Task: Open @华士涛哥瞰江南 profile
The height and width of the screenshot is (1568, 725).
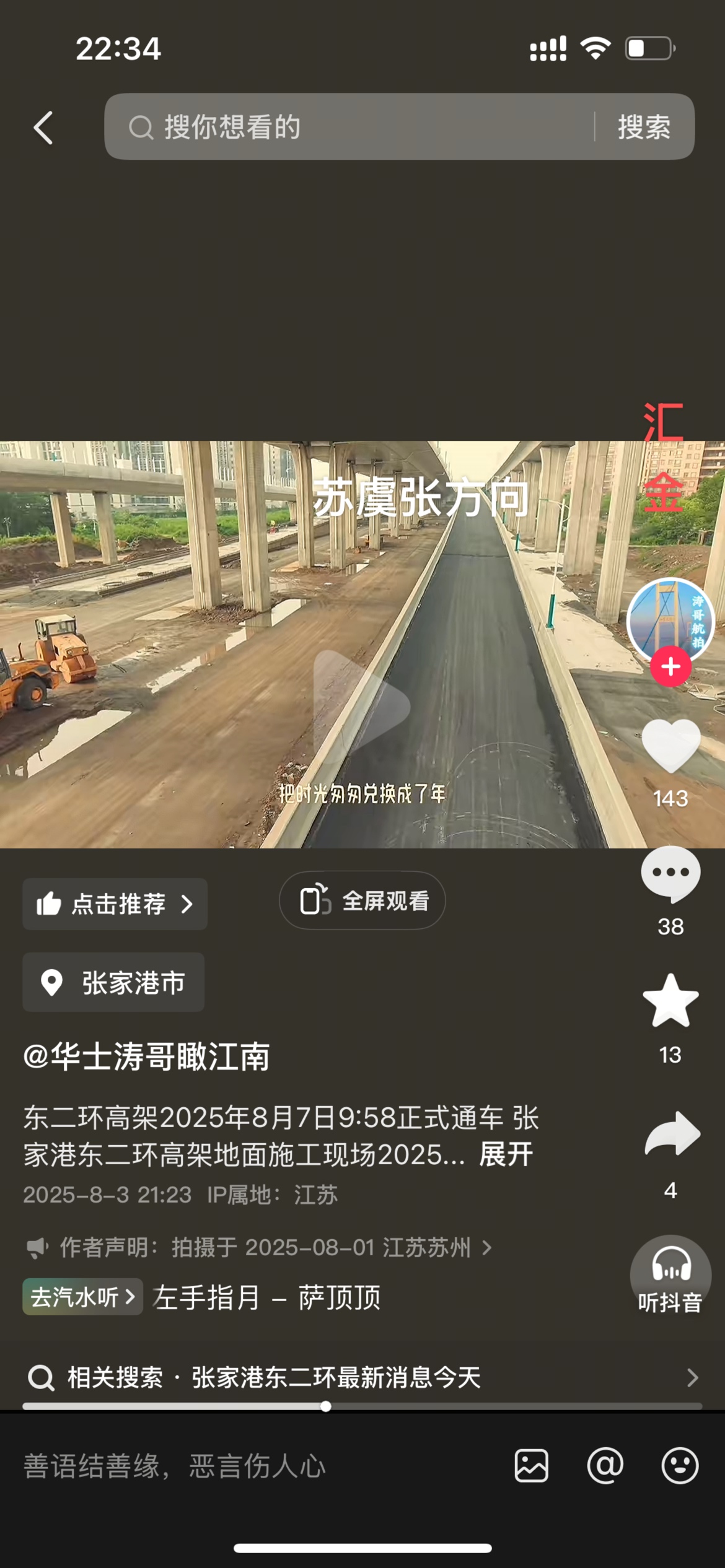Action: (146, 1056)
